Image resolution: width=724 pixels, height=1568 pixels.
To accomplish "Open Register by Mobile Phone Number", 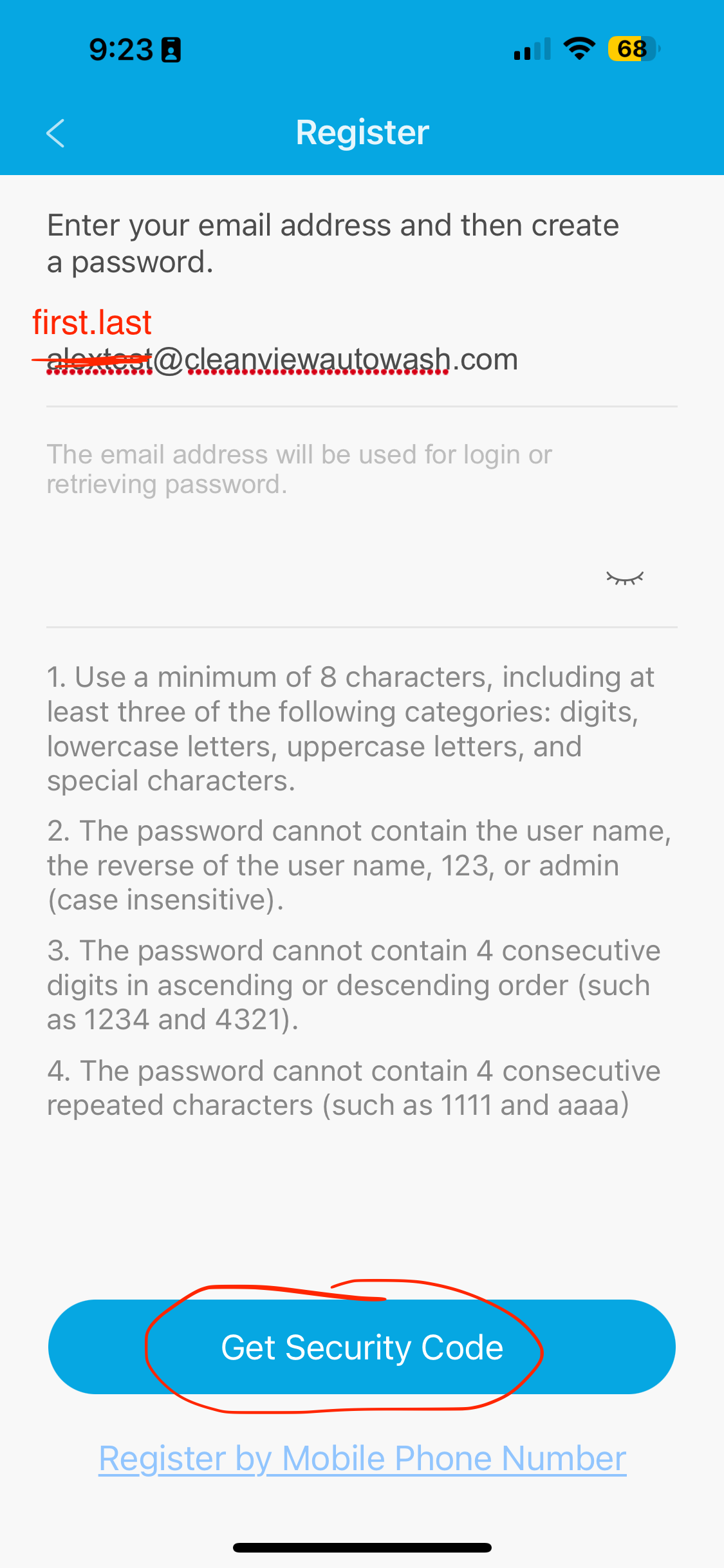I will click(x=362, y=1459).
